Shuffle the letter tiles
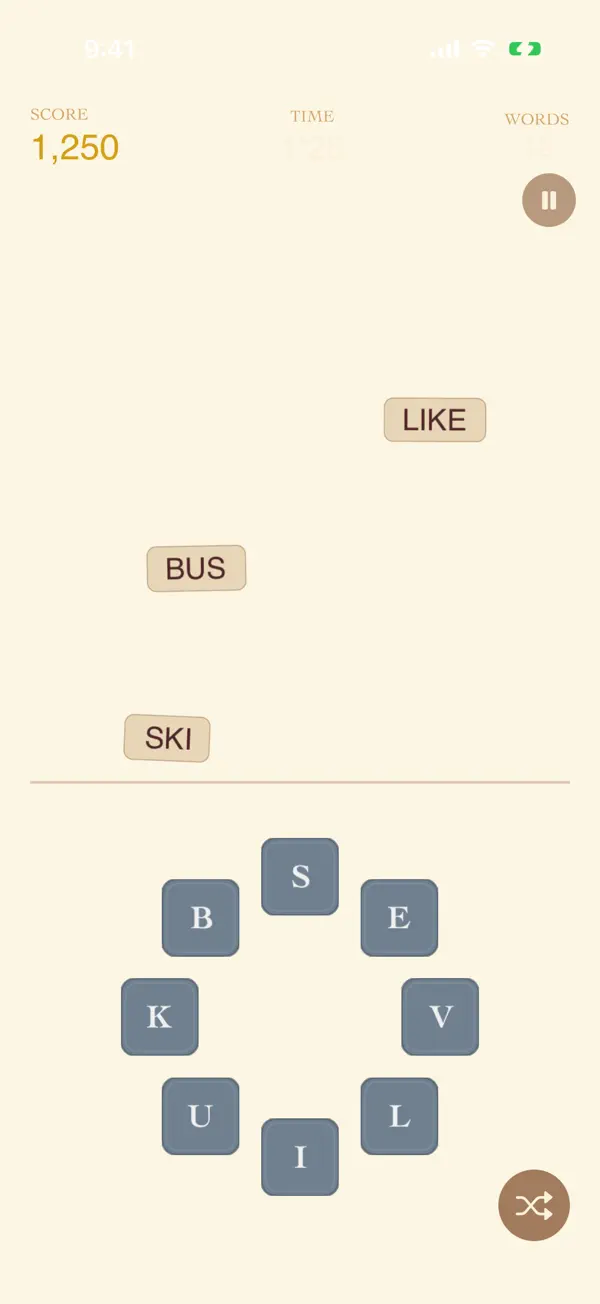Viewport: 600px width, 1304px height. tap(534, 1205)
